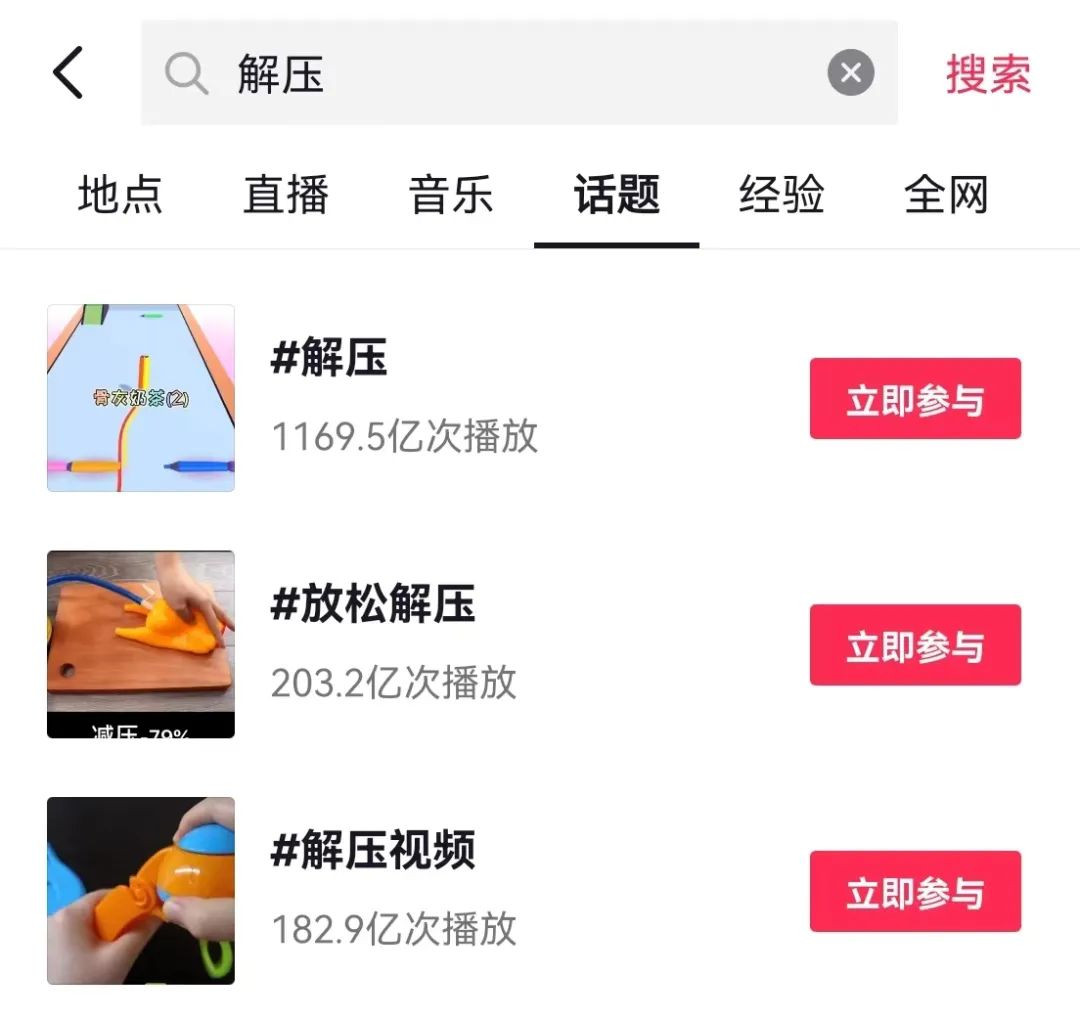Switch to the 地点 tab

click(120, 194)
